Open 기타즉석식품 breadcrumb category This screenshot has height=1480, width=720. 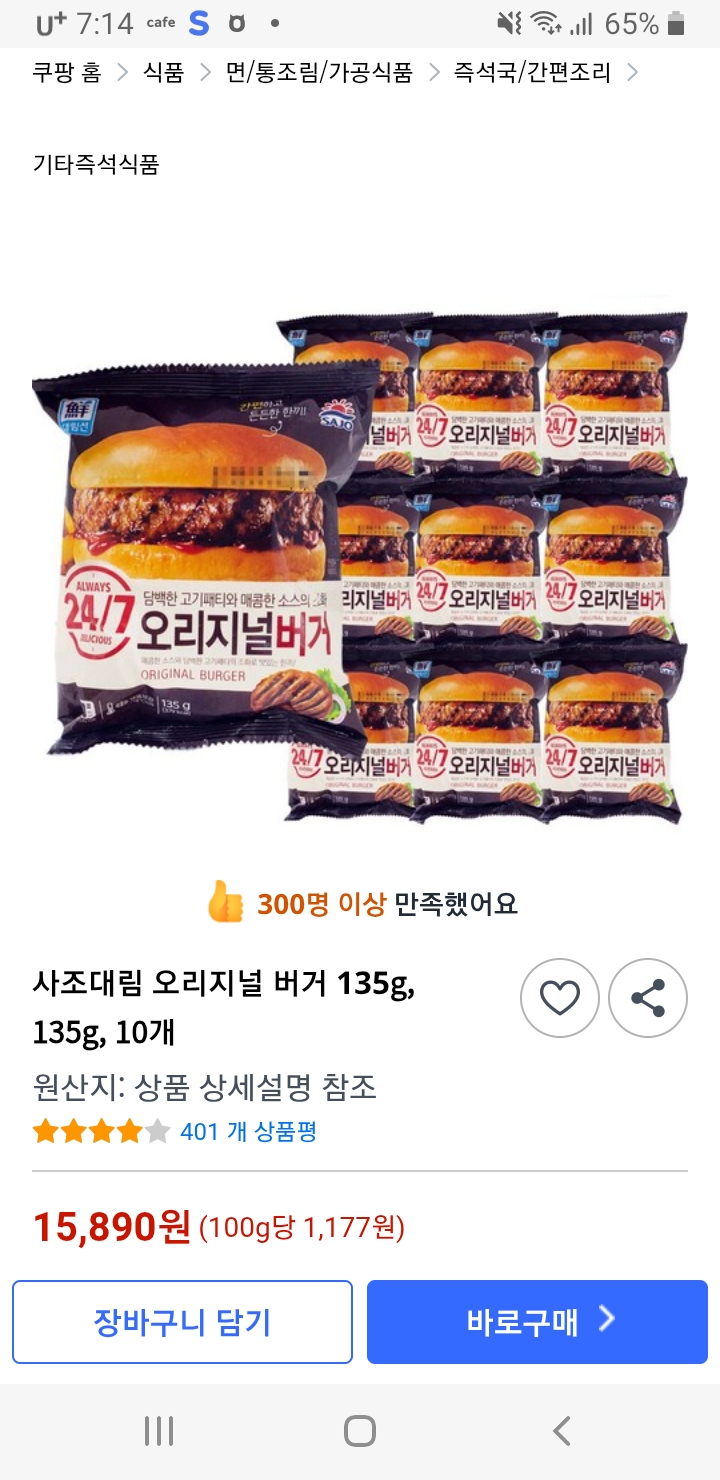tap(96, 165)
